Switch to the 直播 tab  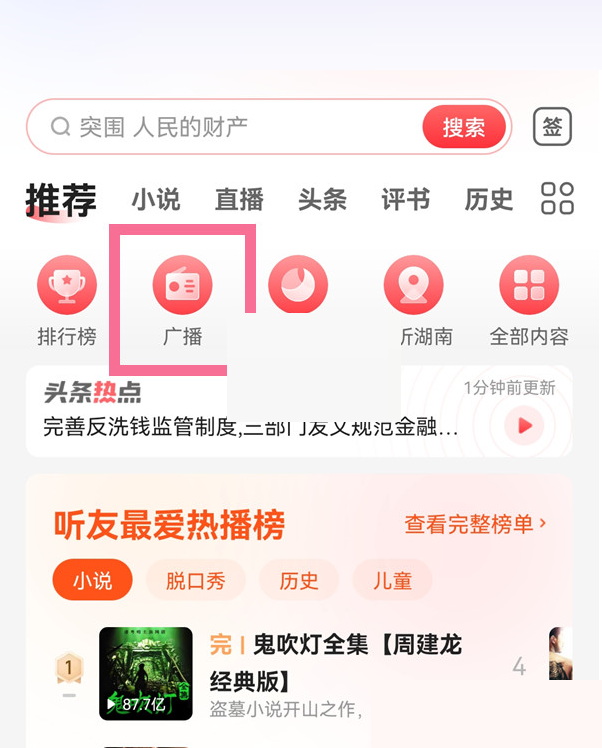(x=239, y=199)
